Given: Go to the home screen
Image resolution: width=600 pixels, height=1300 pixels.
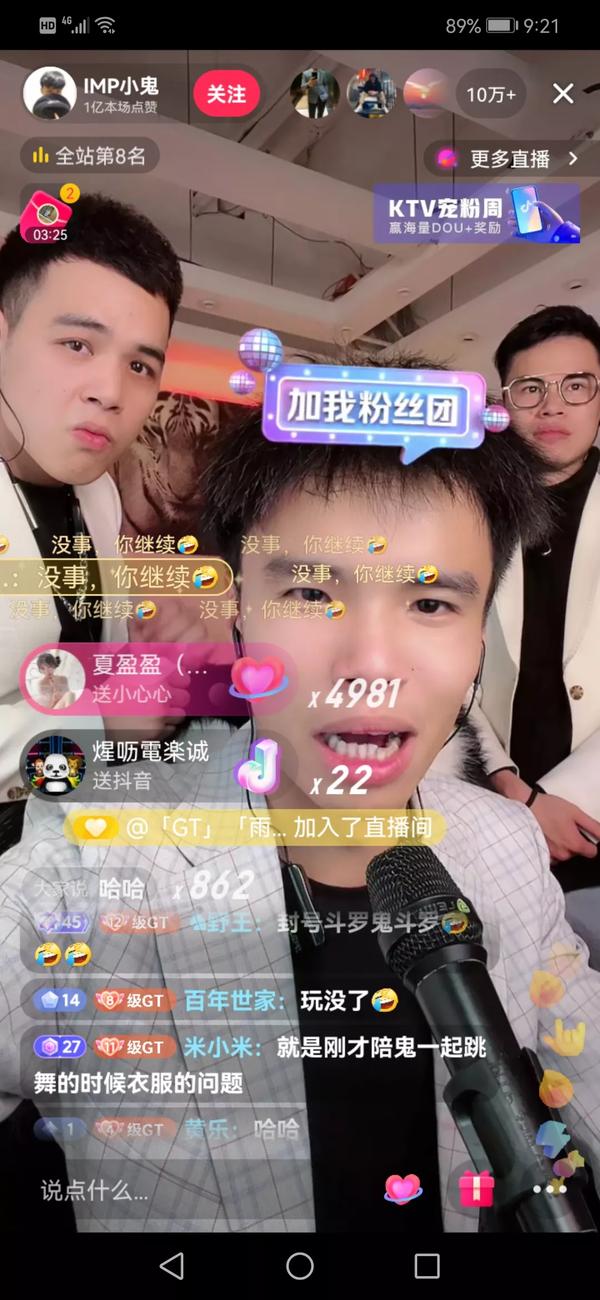Looking at the screenshot, I should [300, 1265].
